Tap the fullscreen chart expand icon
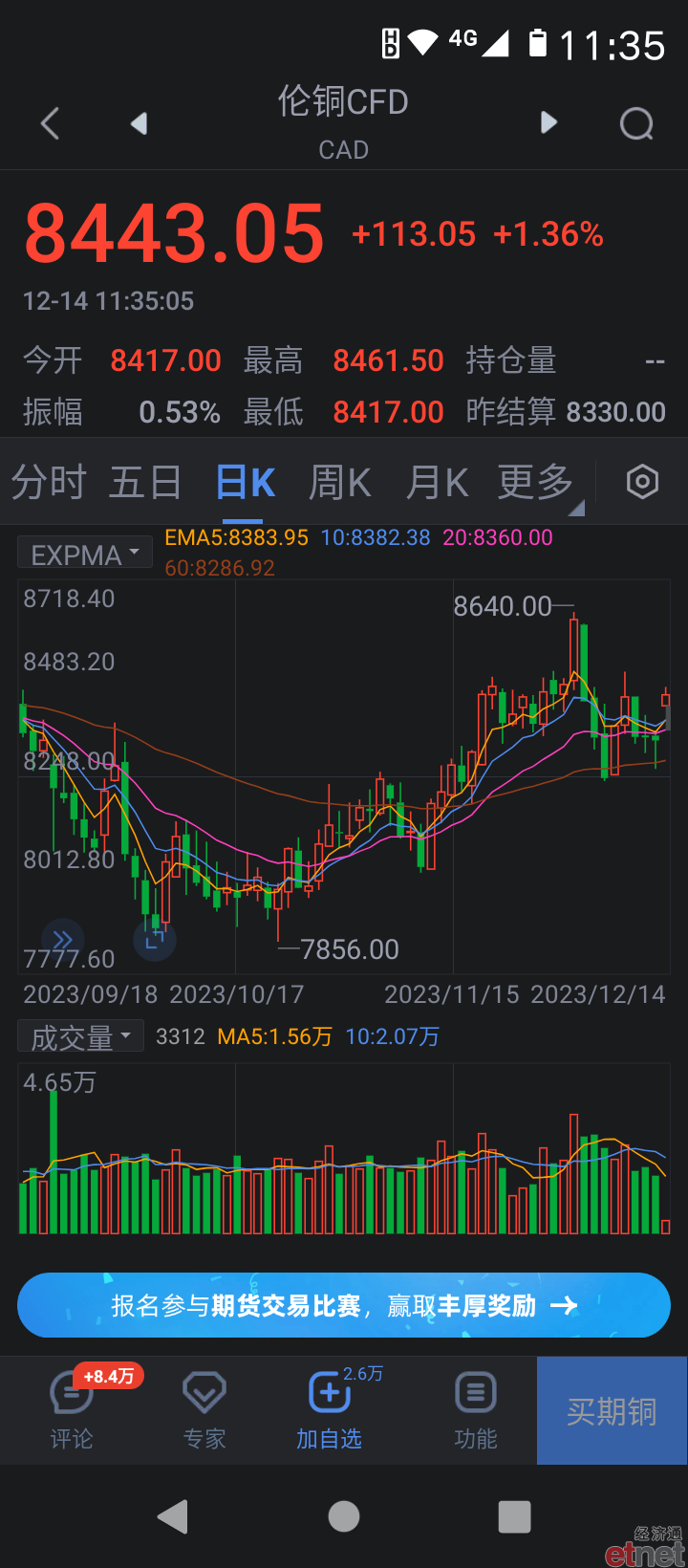 [154, 939]
